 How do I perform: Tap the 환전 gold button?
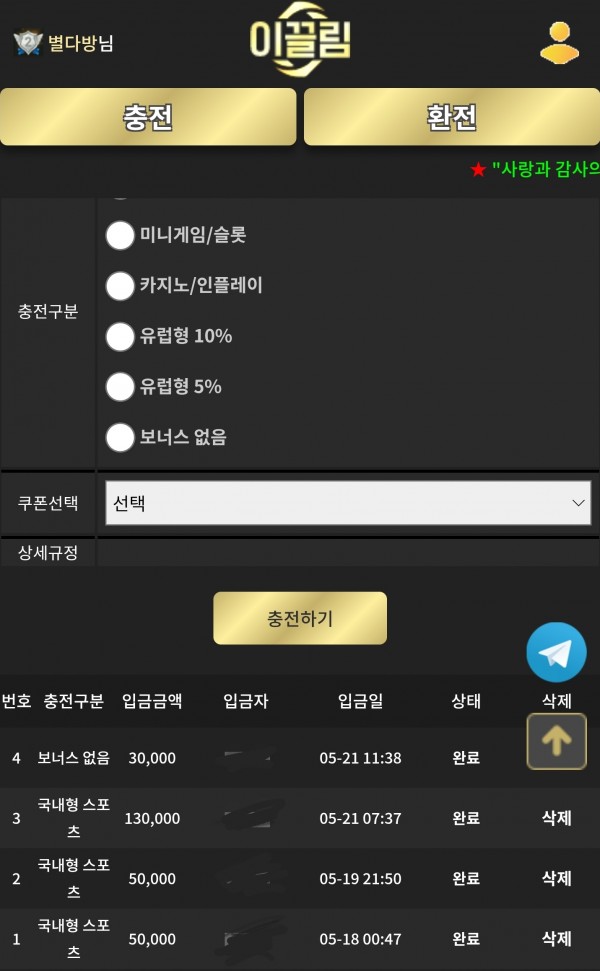point(452,116)
